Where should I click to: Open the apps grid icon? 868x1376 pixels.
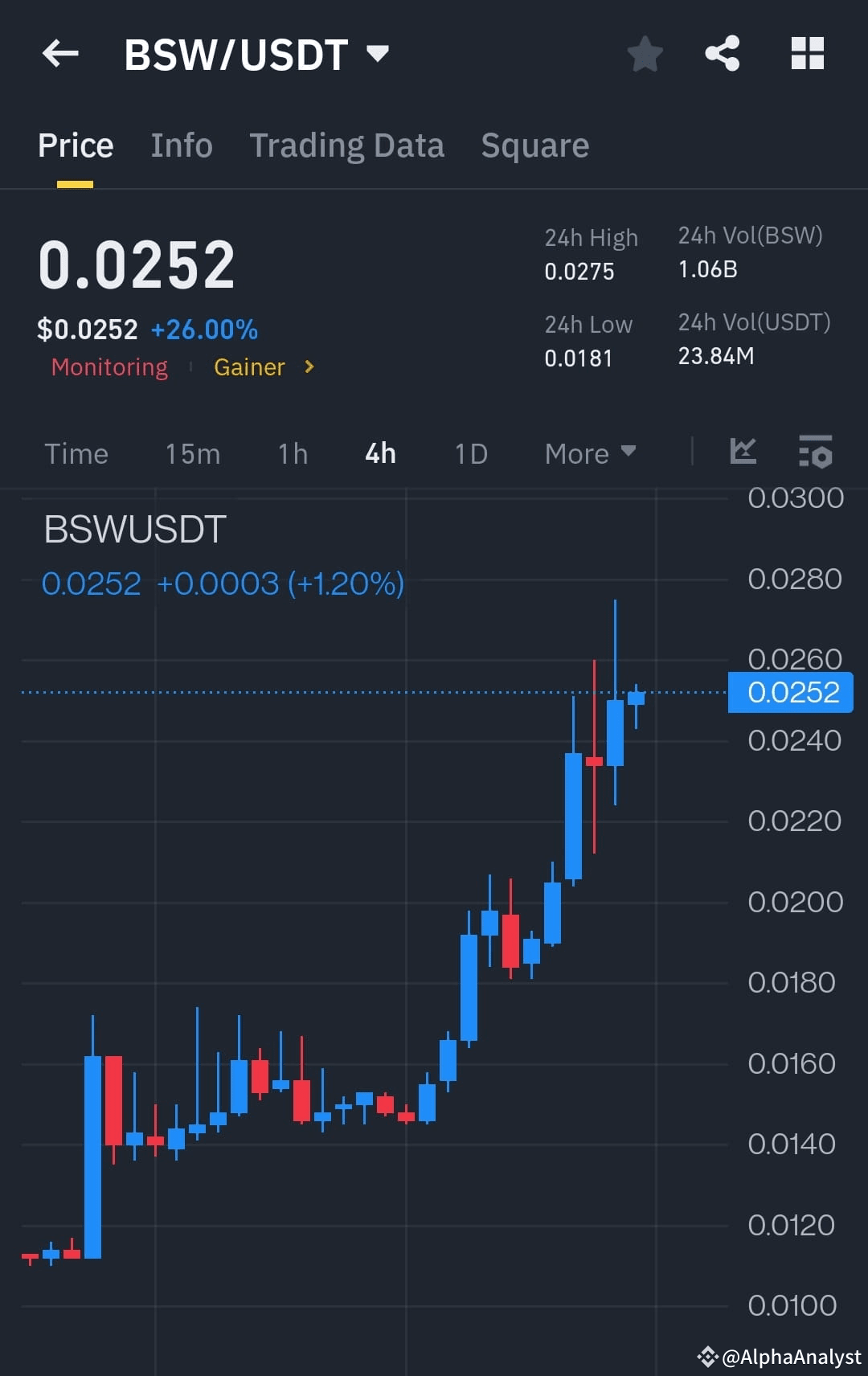[807, 53]
